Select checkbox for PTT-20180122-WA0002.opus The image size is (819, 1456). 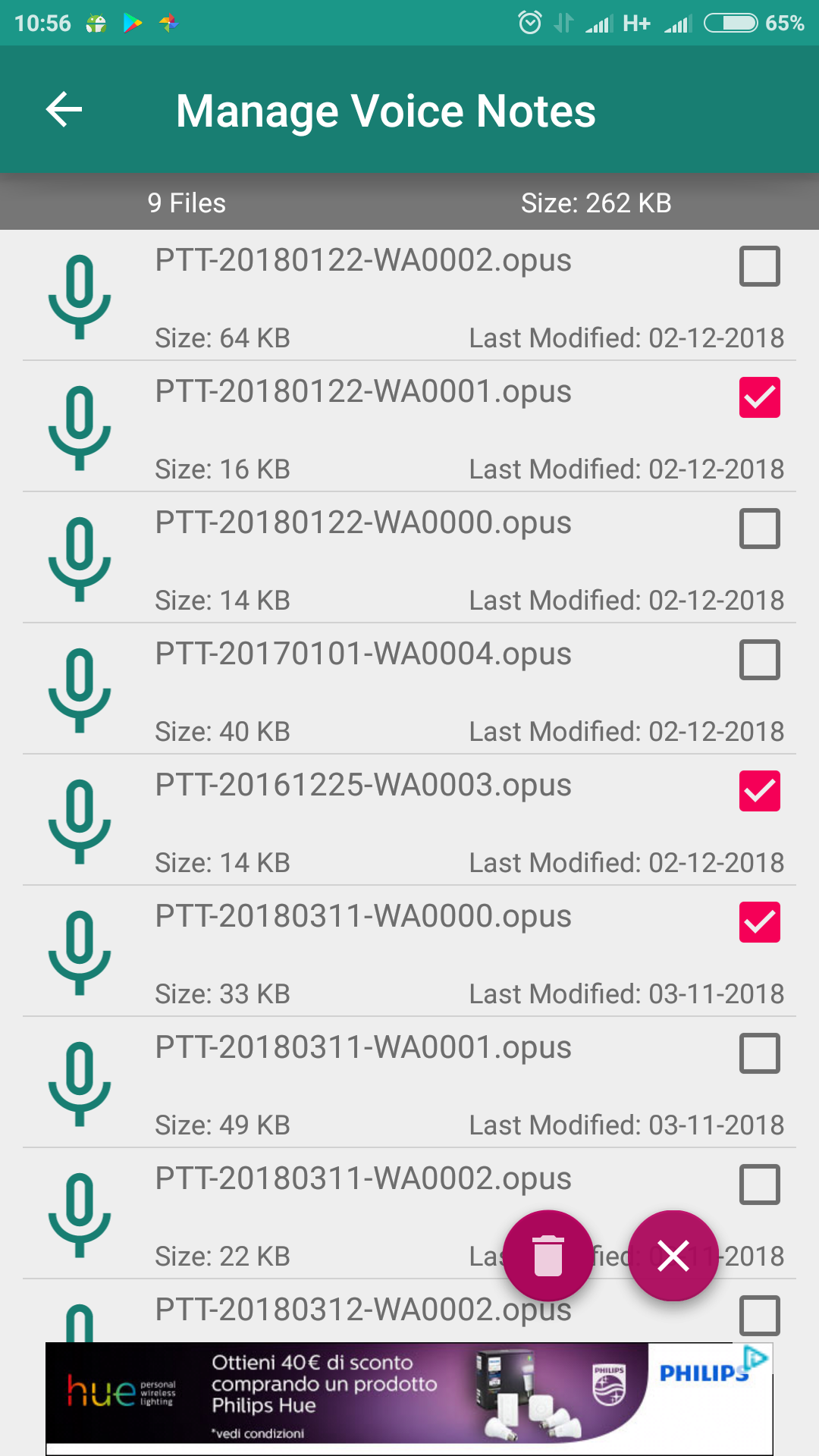pos(760,266)
